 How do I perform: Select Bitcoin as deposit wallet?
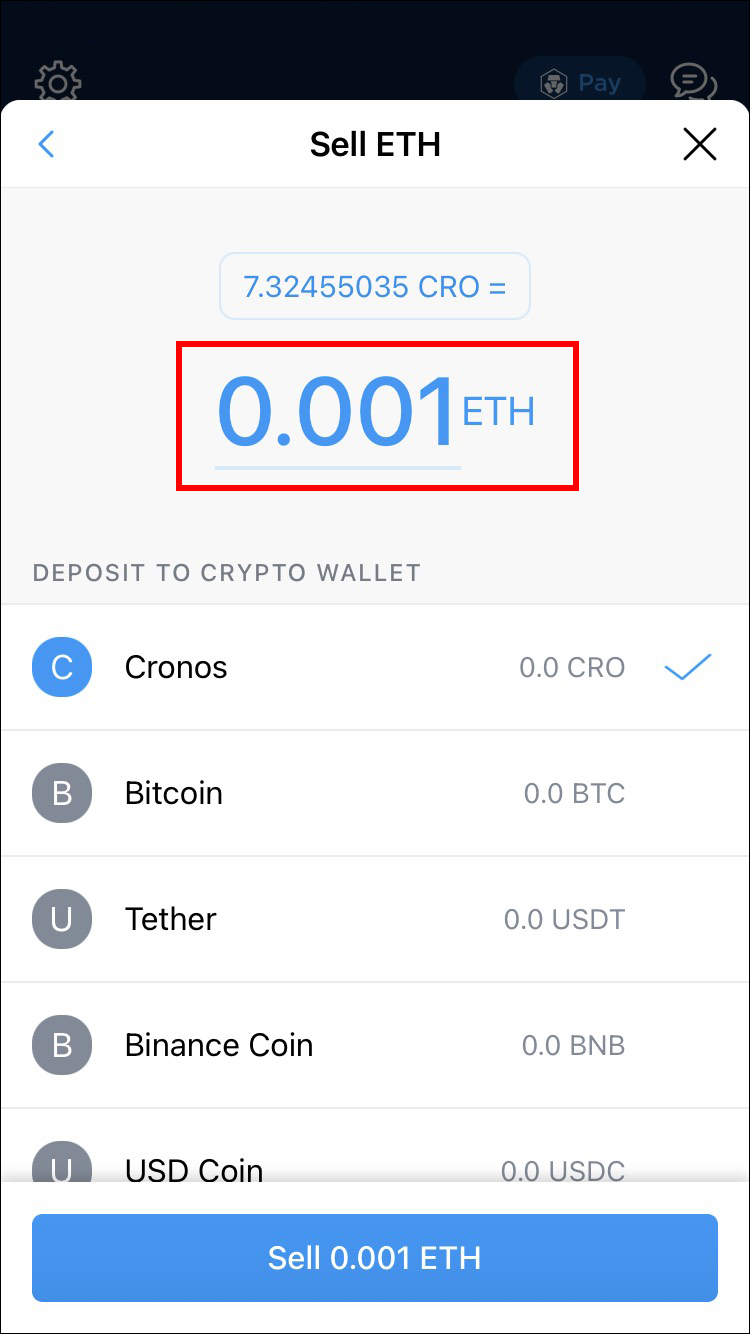(x=375, y=793)
